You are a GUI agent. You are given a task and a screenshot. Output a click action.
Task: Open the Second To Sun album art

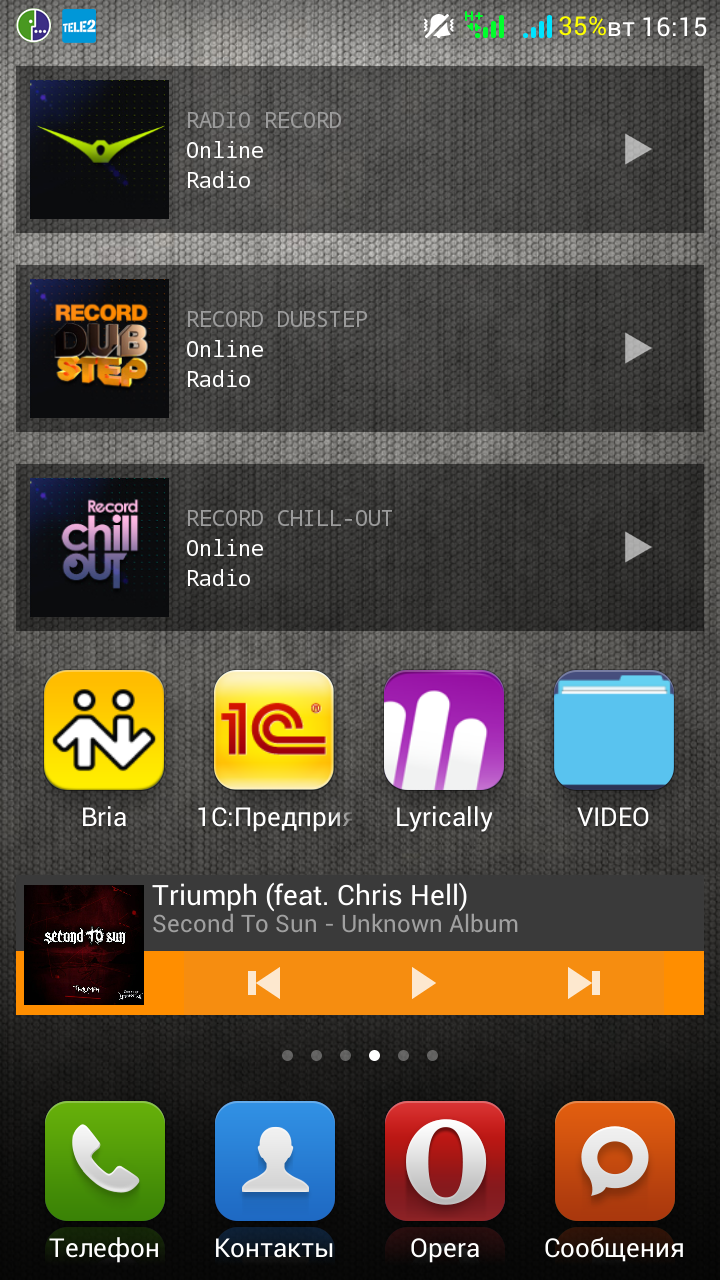(x=84, y=945)
